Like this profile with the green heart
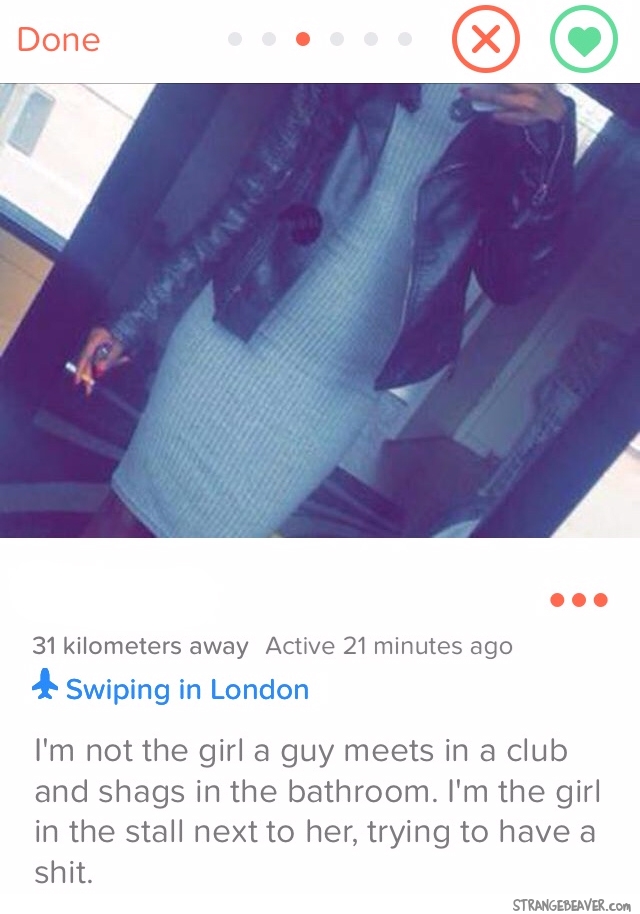640x914 pixels. (584, 40)
